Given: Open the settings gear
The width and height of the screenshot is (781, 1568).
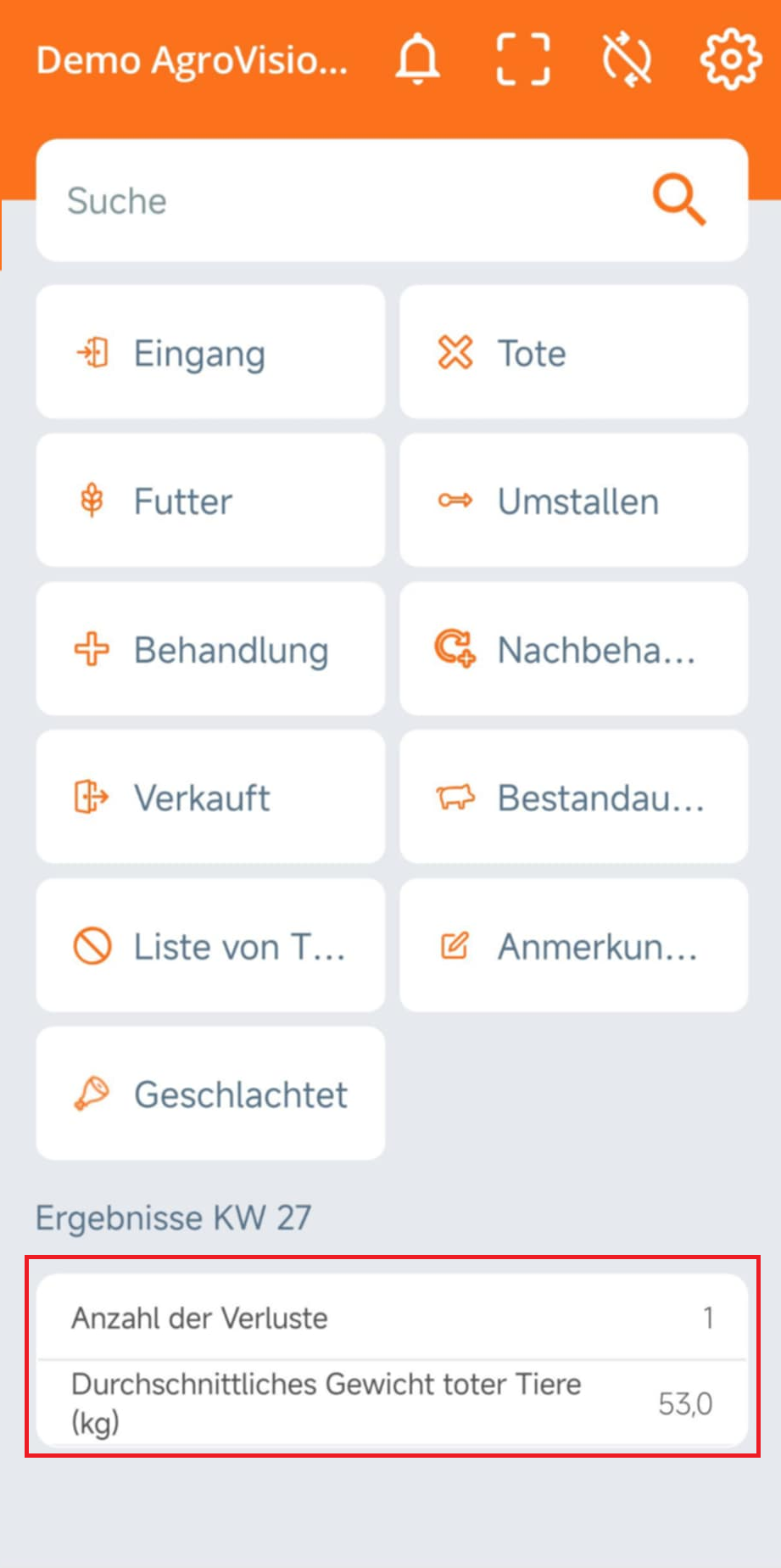Looking at the screenshot, I should 730,60.
